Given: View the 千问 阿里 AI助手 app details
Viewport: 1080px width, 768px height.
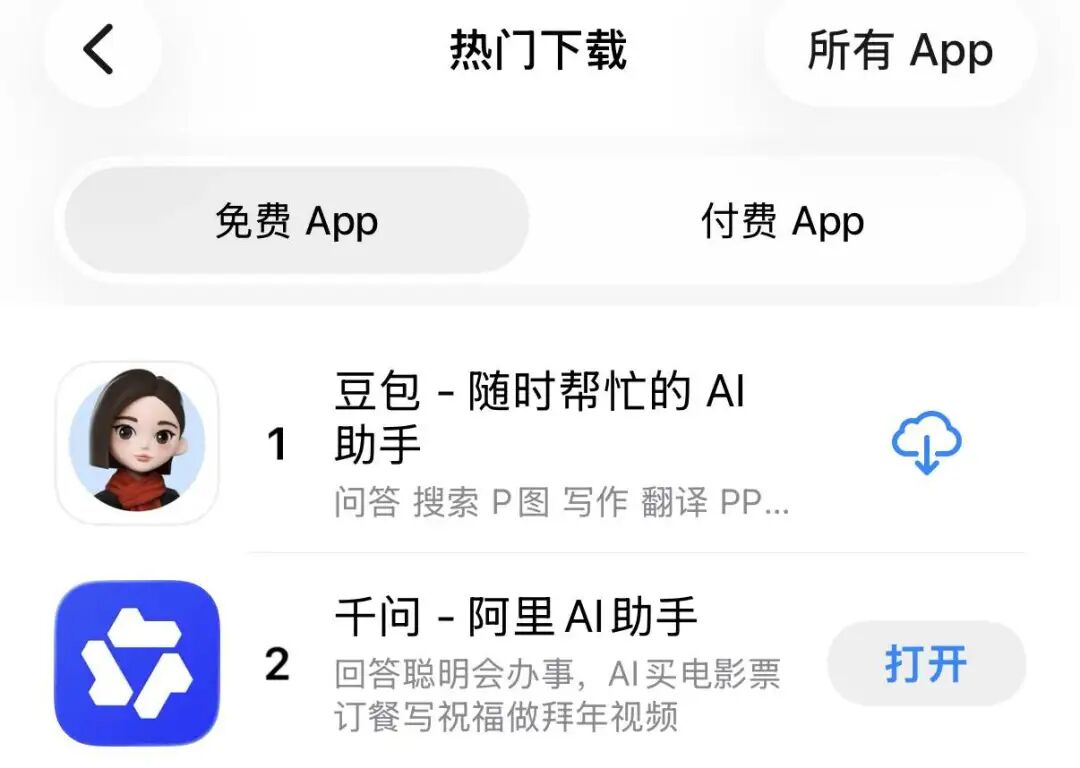Looking at the screenshot, I should coord(515,618).
